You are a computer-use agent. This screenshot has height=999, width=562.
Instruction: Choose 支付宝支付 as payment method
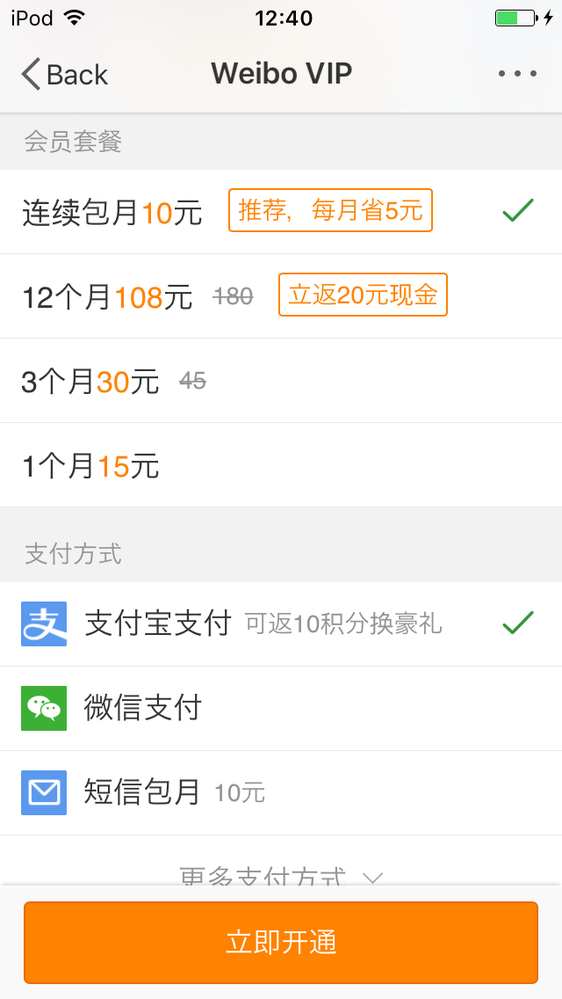[x=281, y=624]
